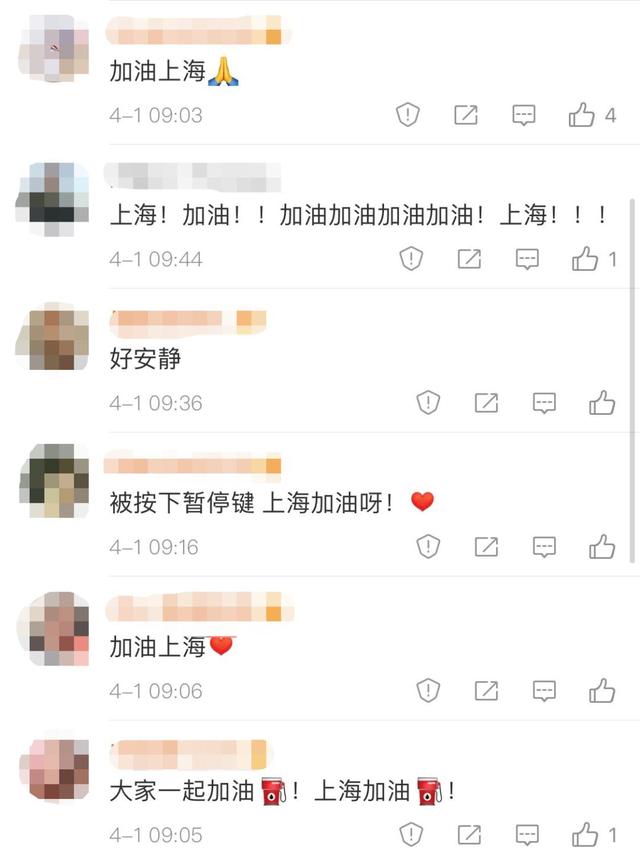Reply to the comment posted at 4-1 09:44

[x=527, y=259]
